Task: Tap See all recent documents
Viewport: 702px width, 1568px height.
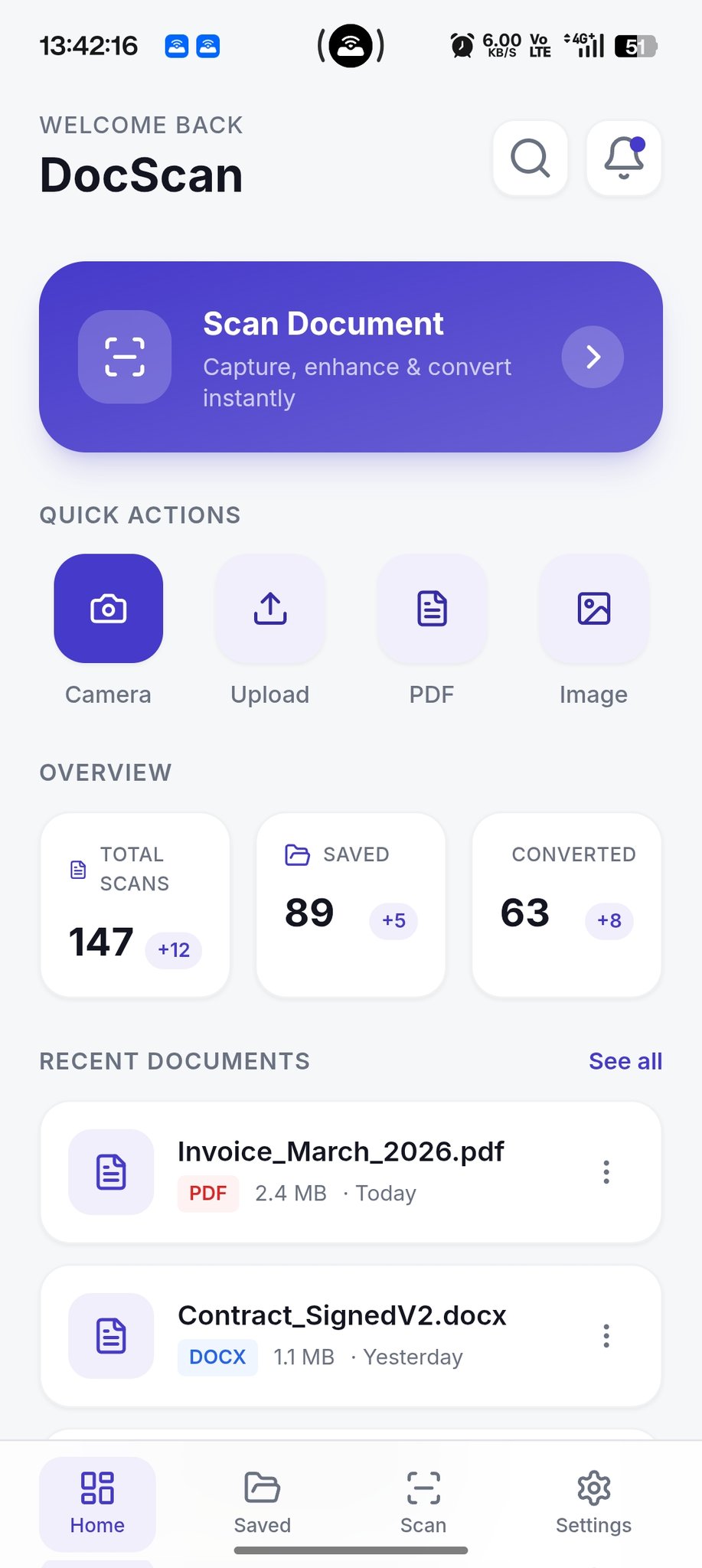Action: pos(625,1061)
